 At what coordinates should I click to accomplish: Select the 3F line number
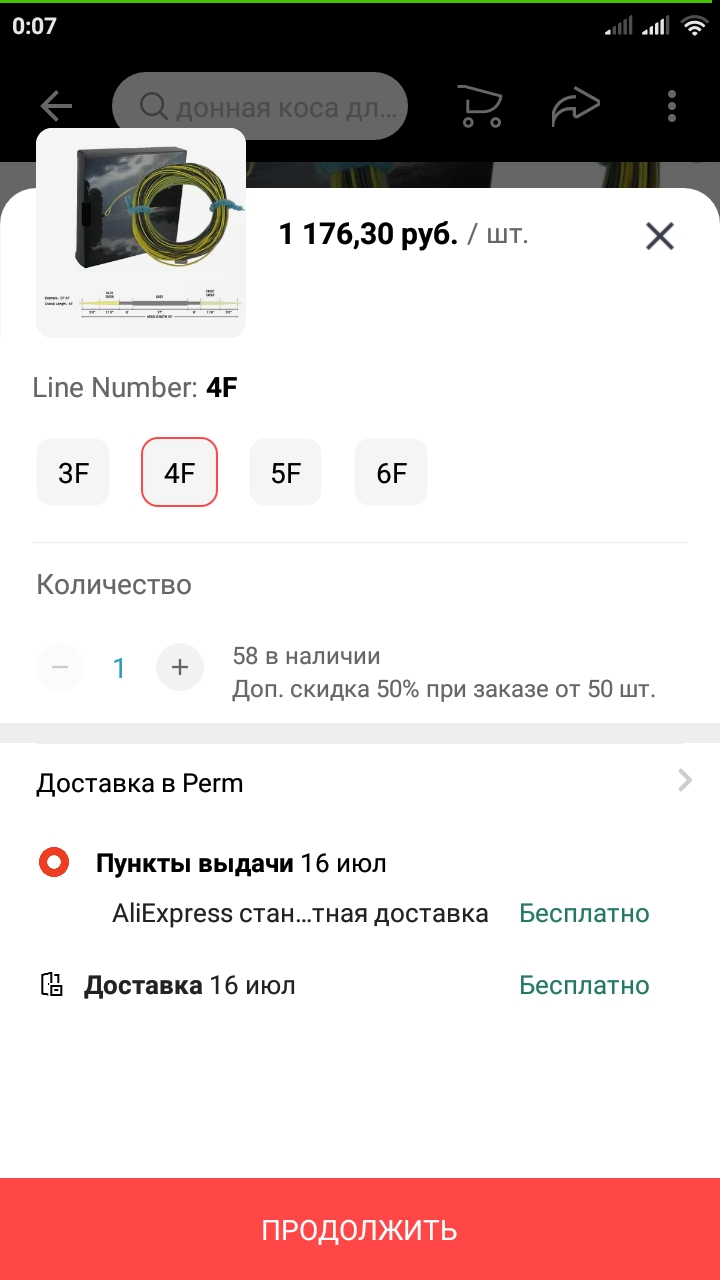[x=73, y=472]
